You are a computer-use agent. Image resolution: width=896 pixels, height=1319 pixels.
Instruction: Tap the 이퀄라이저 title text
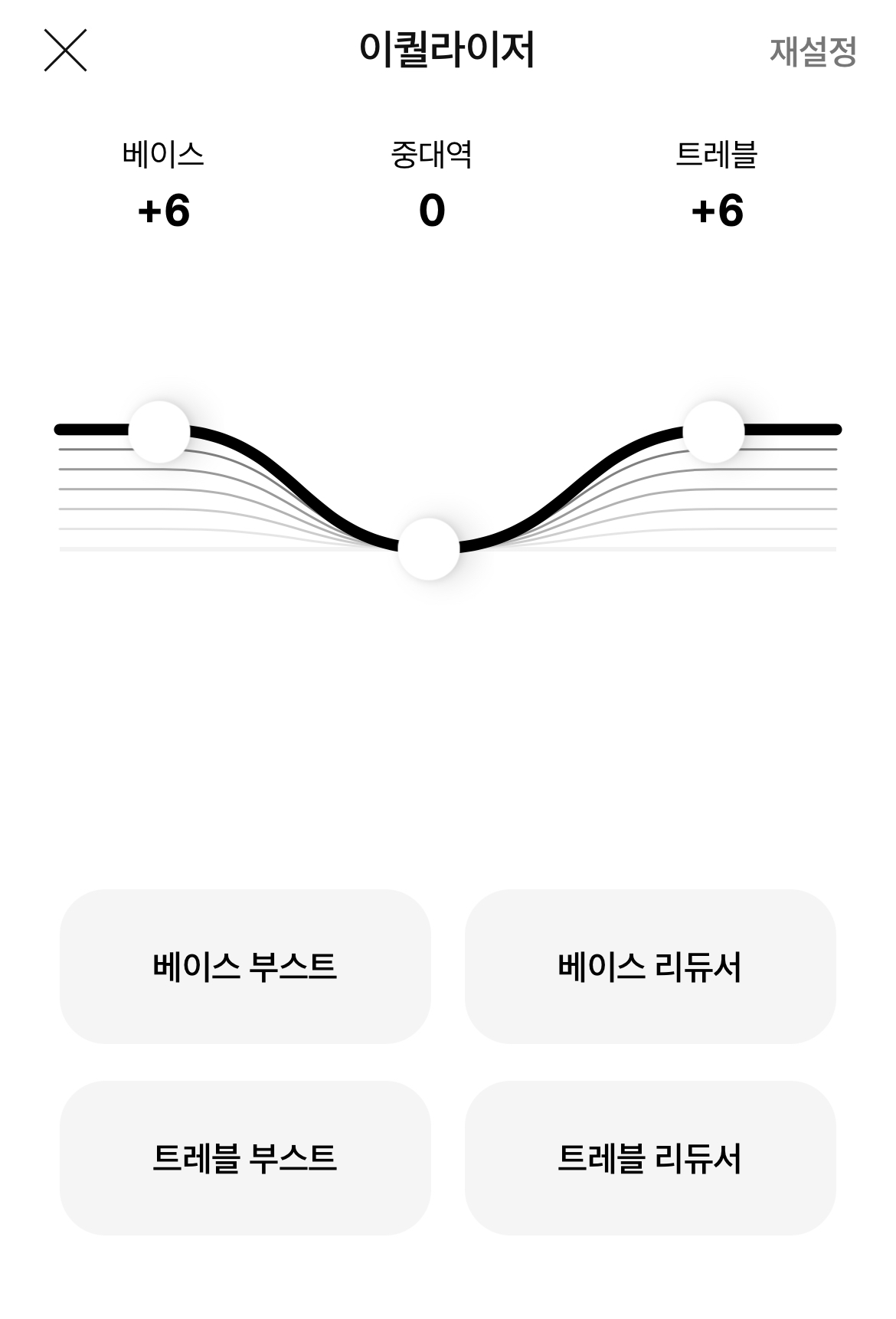448,50
